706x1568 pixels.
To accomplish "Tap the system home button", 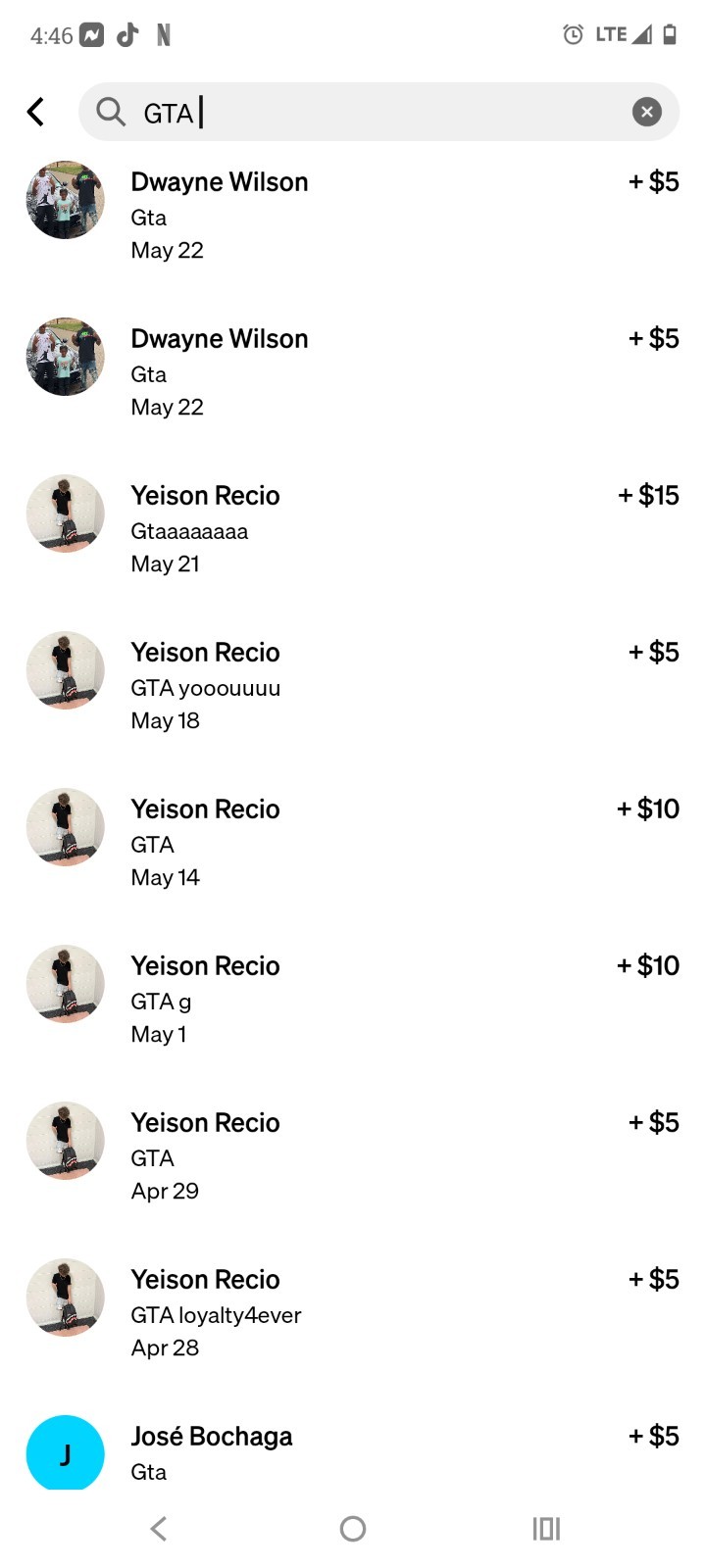I will coord(353,1529).
